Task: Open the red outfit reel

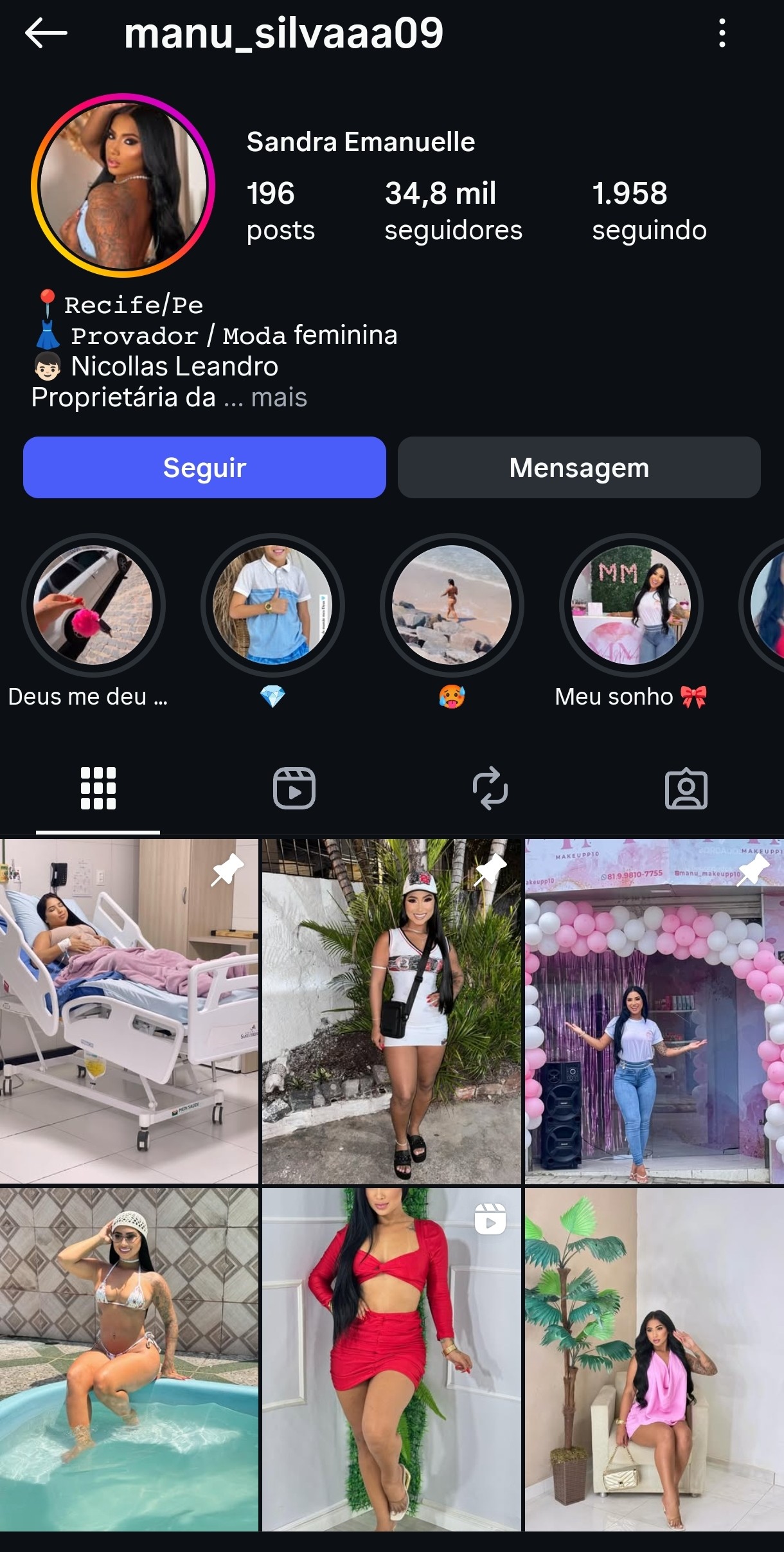Action: [x=391, y=1359]
